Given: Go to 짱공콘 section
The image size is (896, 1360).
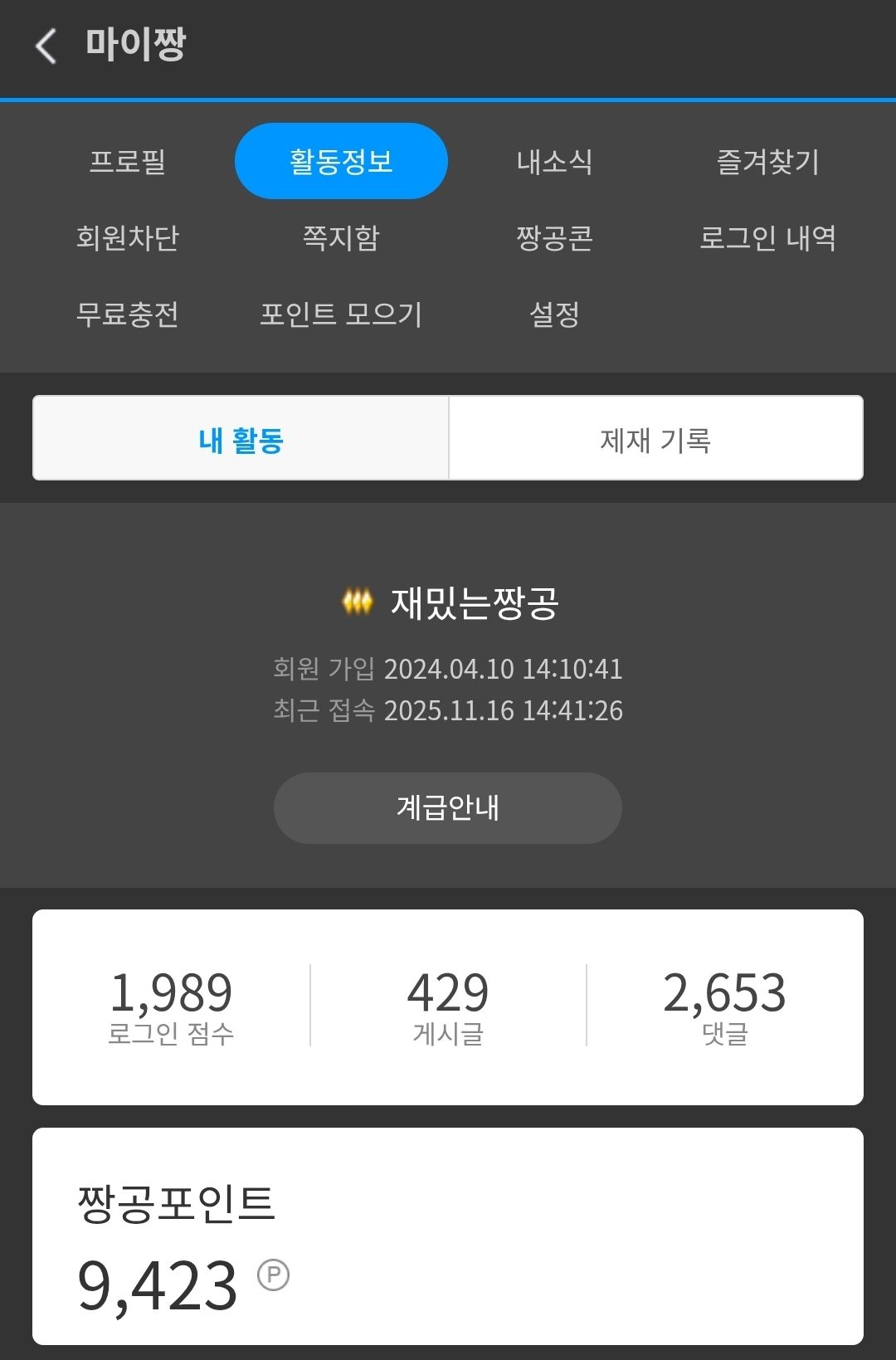Looking at the screenshot, I should coord(554,238).
